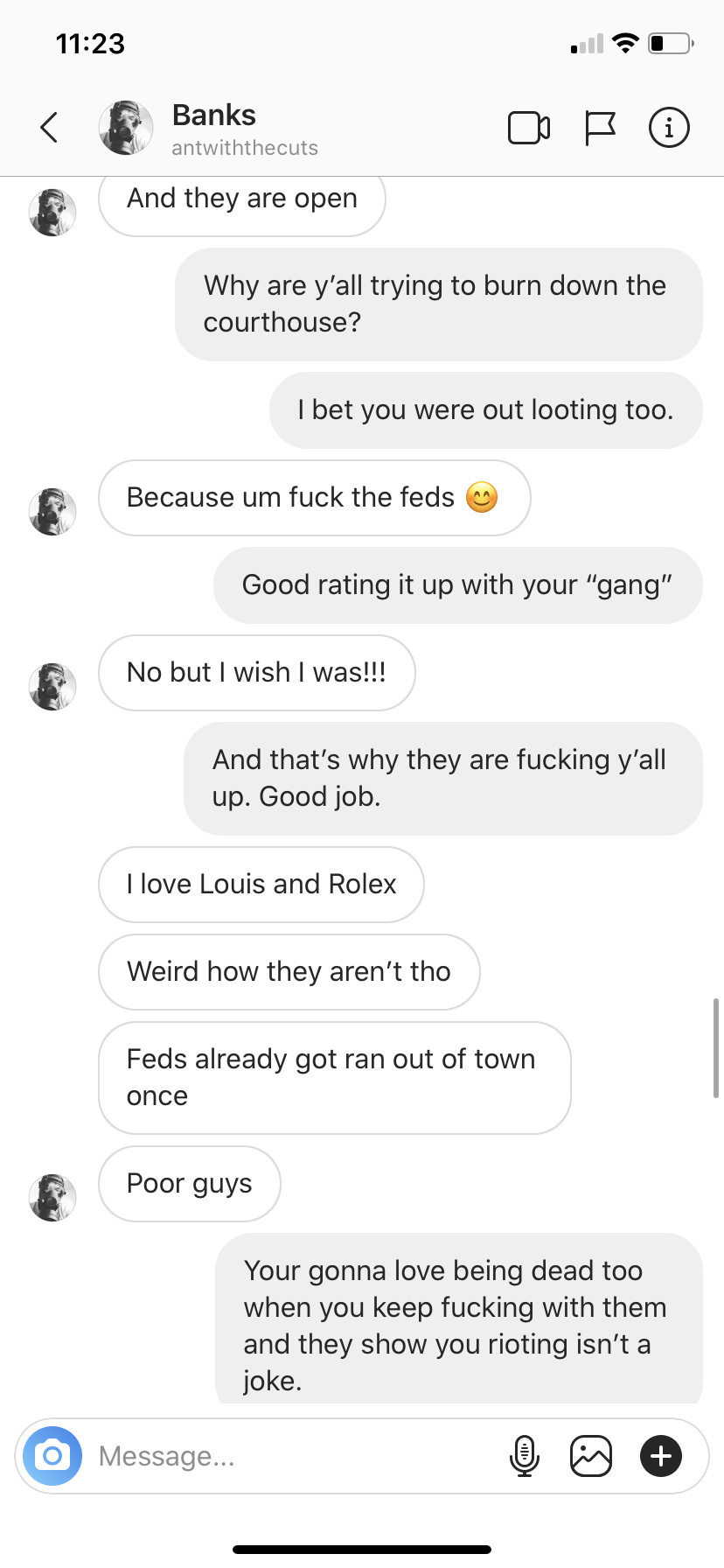Screen dimensions: 724x1568
Task: Start a video call with Banks
Action: 529,128
